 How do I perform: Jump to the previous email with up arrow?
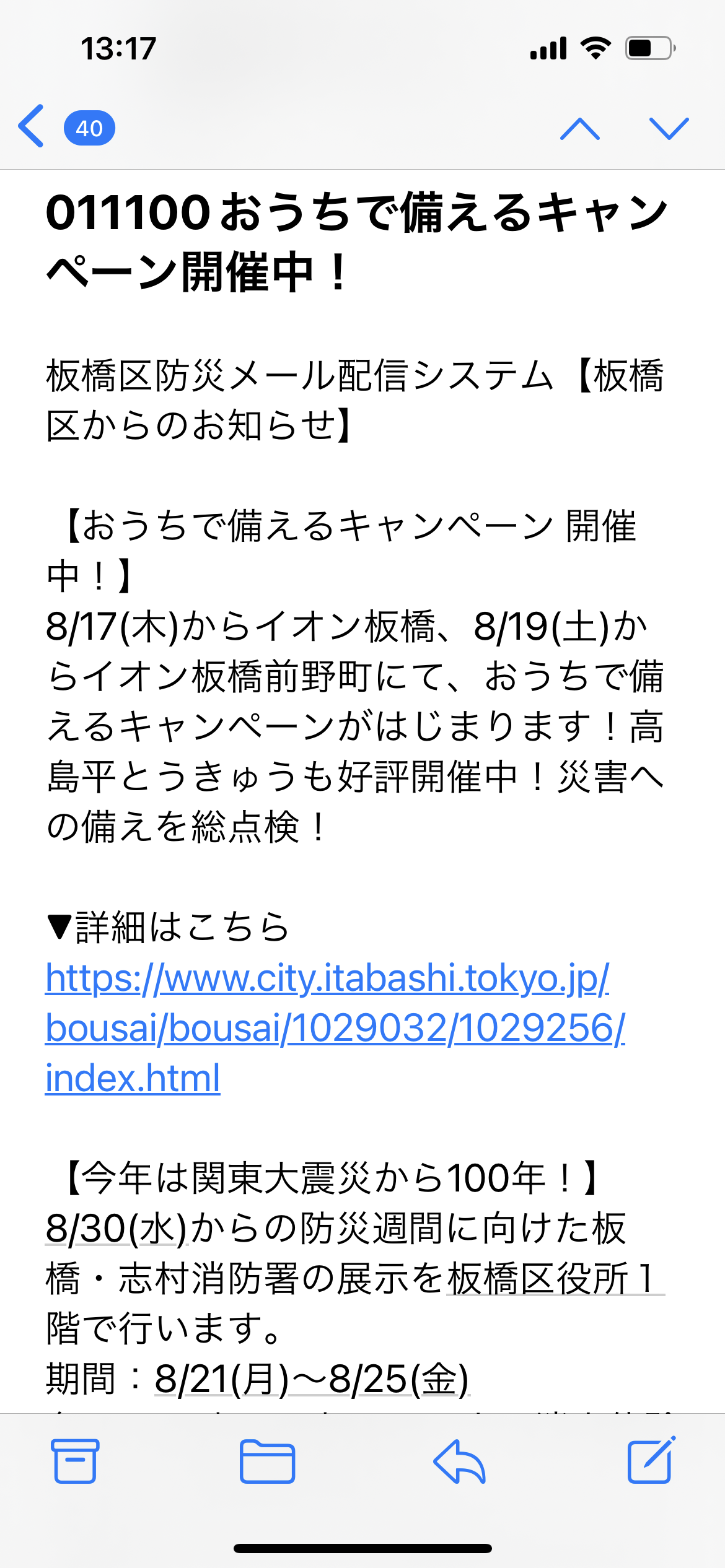pyautogui.click(x=579, y=128)
